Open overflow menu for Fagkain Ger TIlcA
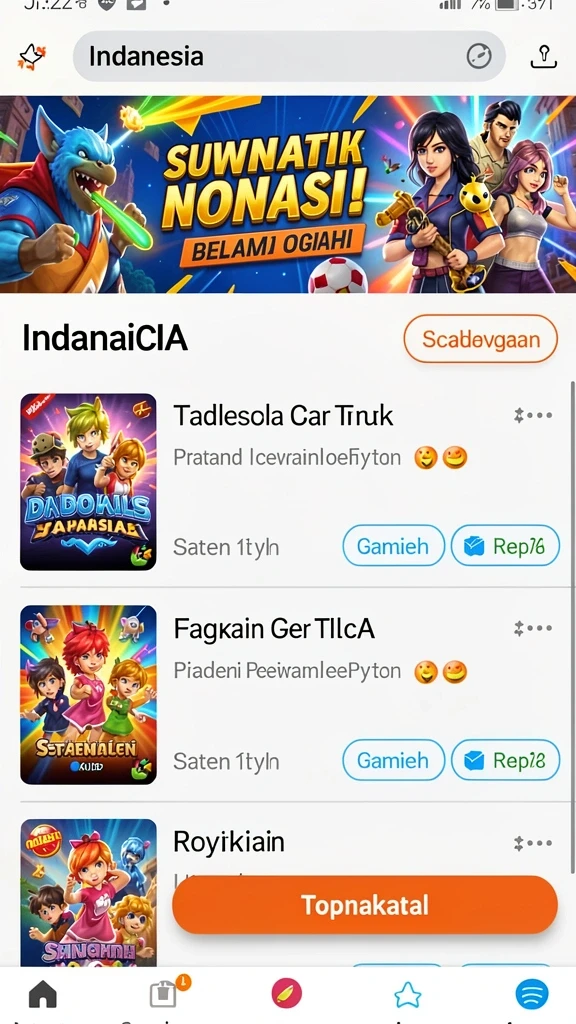The height and width of the screenshot is (1024, 576). click(x=534, y=629)
